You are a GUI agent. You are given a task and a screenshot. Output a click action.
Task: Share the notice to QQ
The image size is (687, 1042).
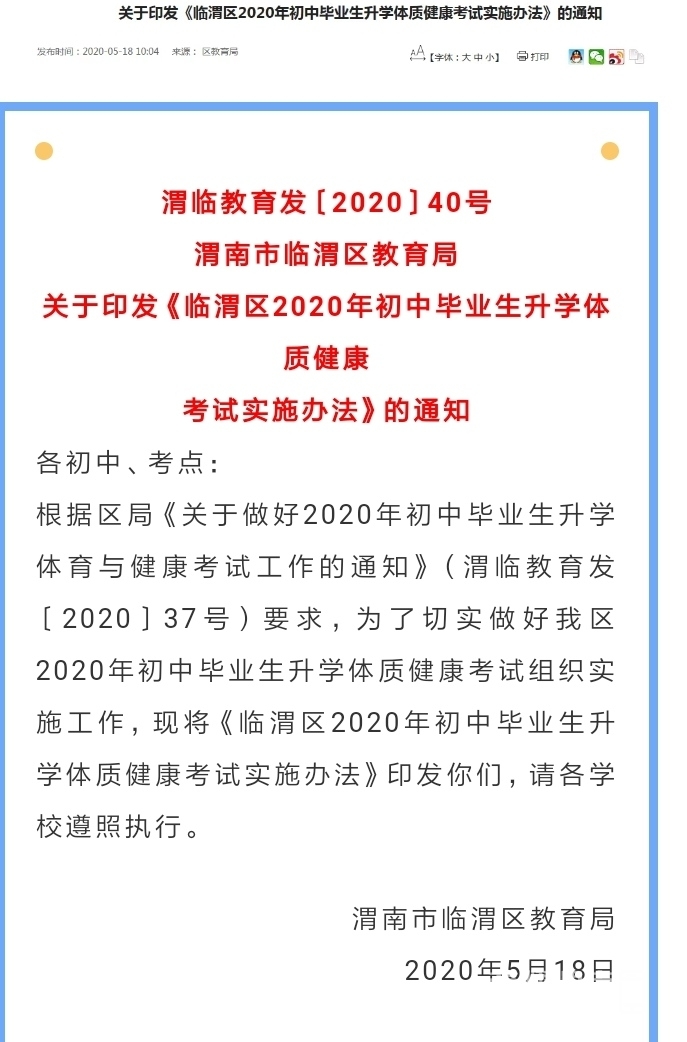click(576, 56)
